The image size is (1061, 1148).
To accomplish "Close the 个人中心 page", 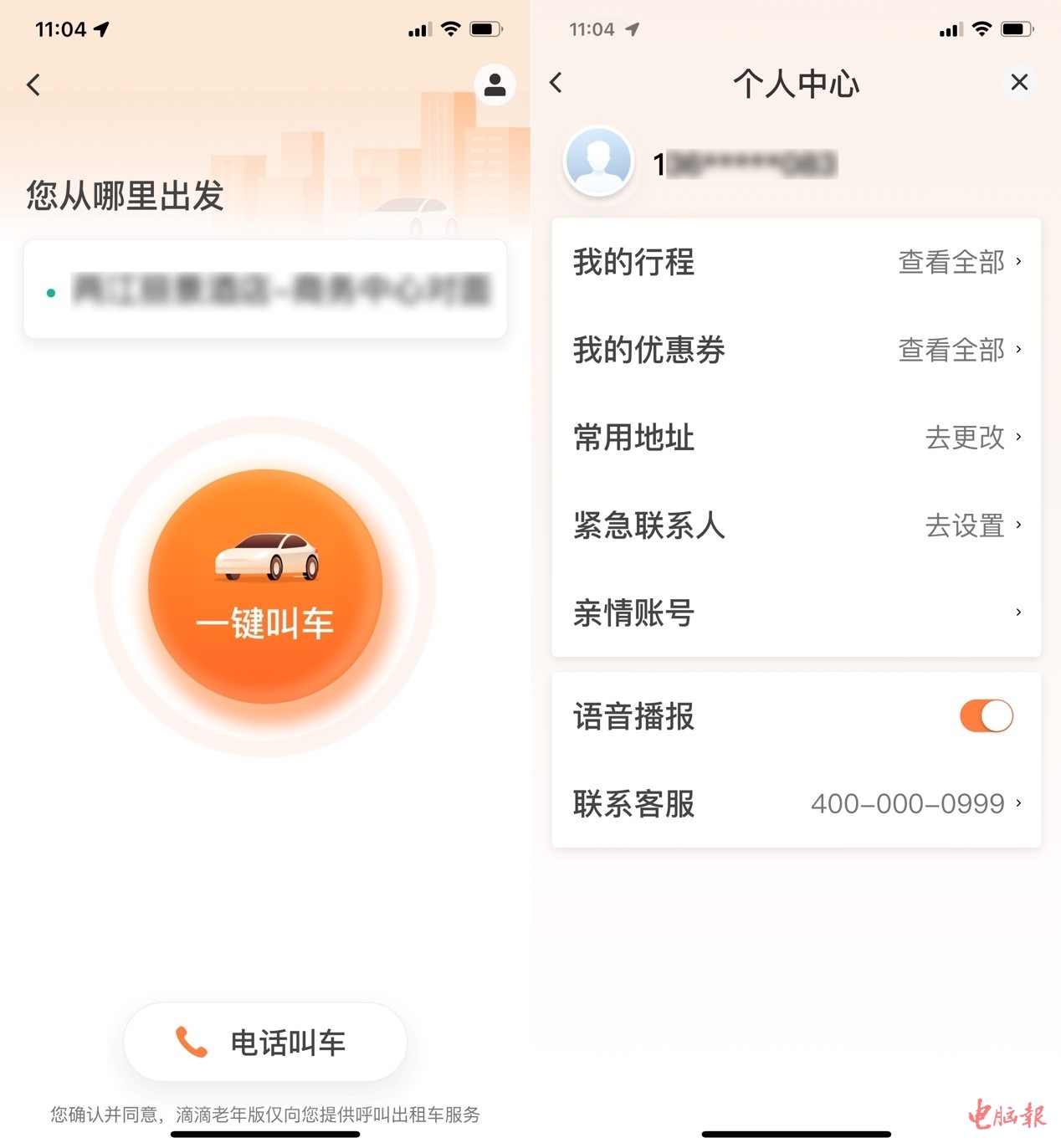I will [1018, 83].
